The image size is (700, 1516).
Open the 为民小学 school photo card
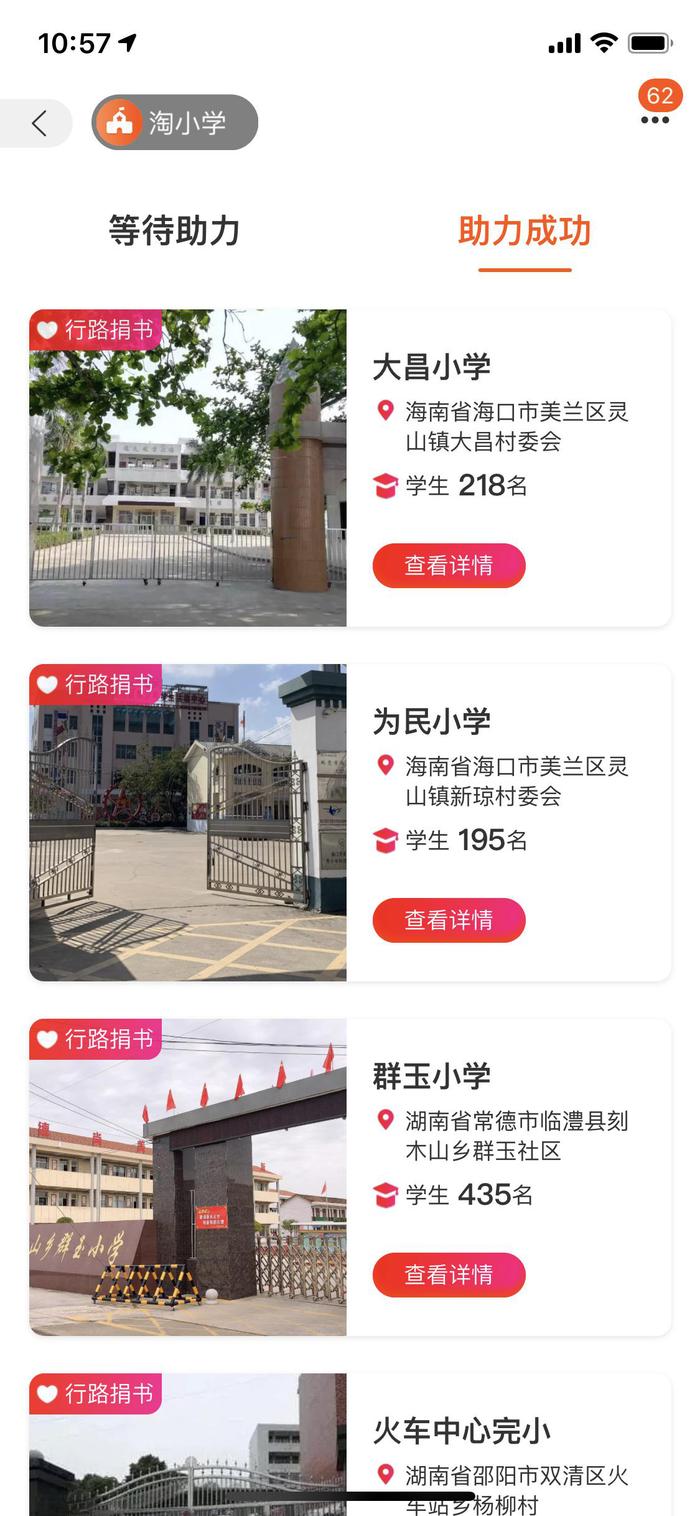pyautogui.click(x=188, y=822)
